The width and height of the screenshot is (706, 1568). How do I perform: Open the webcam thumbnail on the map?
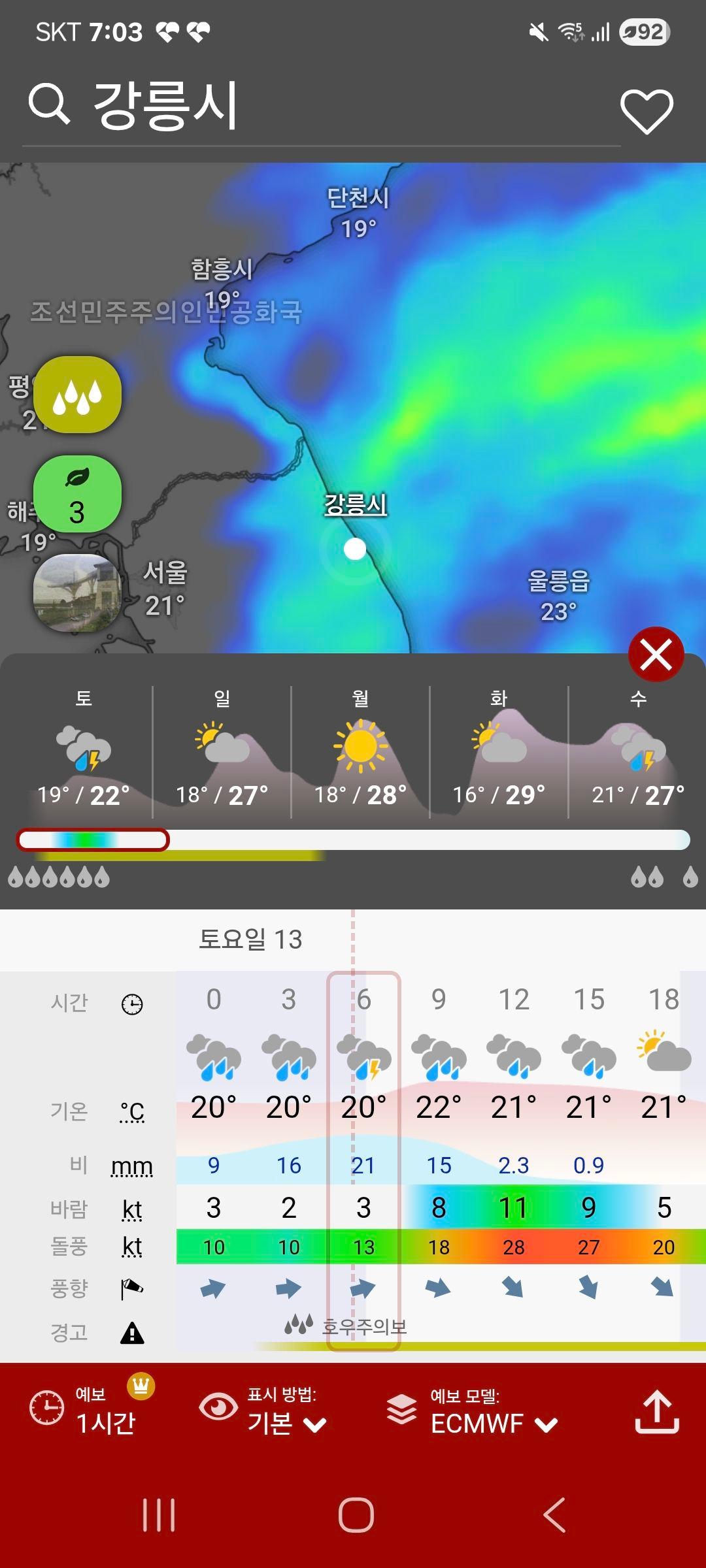77,593
